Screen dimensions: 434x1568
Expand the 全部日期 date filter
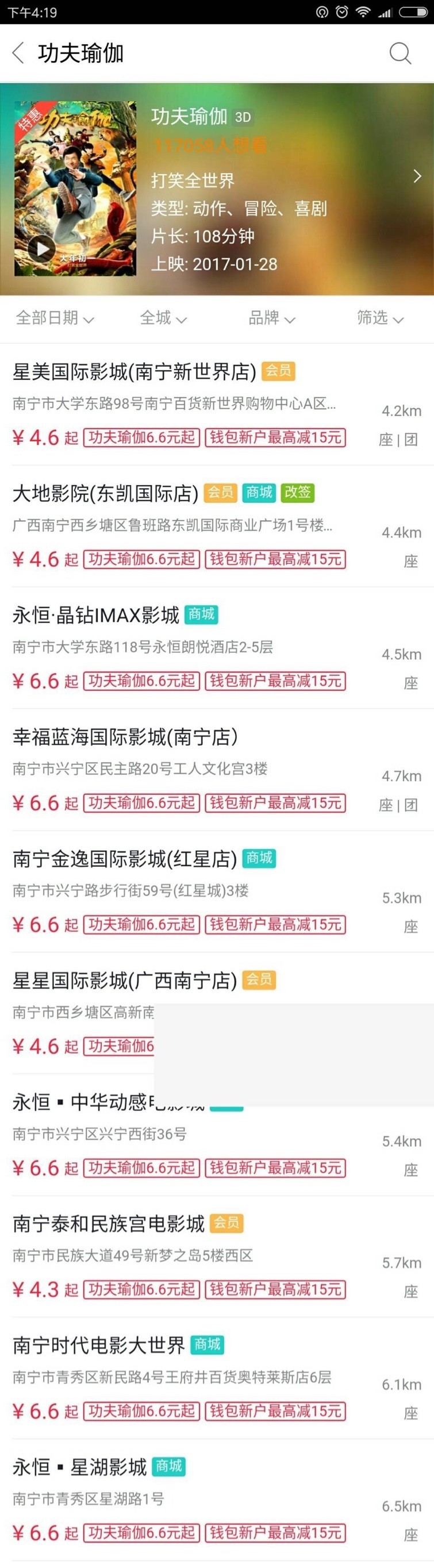55,318
